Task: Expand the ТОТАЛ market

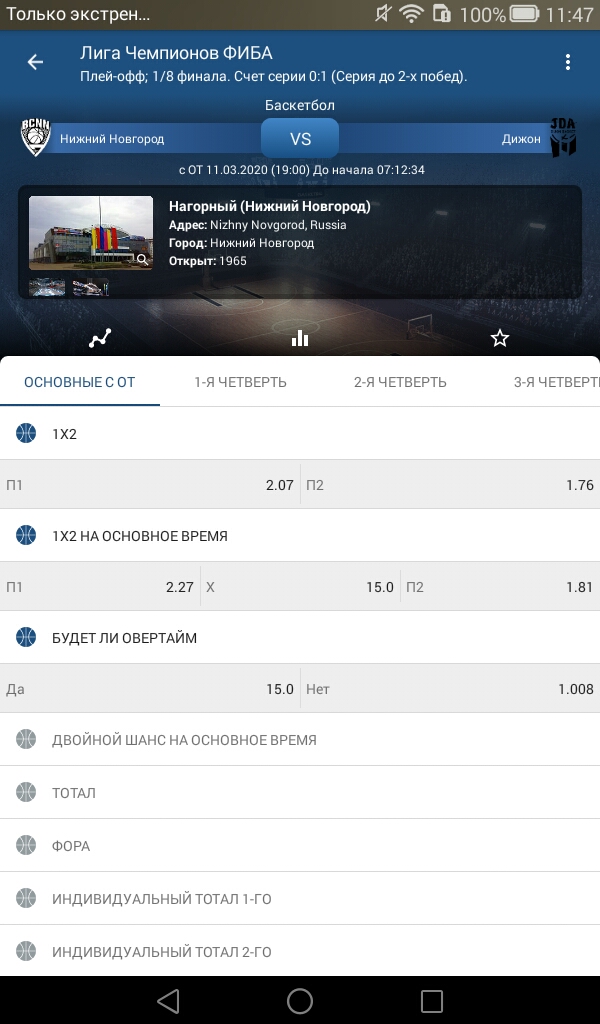Action: (300, 793)
